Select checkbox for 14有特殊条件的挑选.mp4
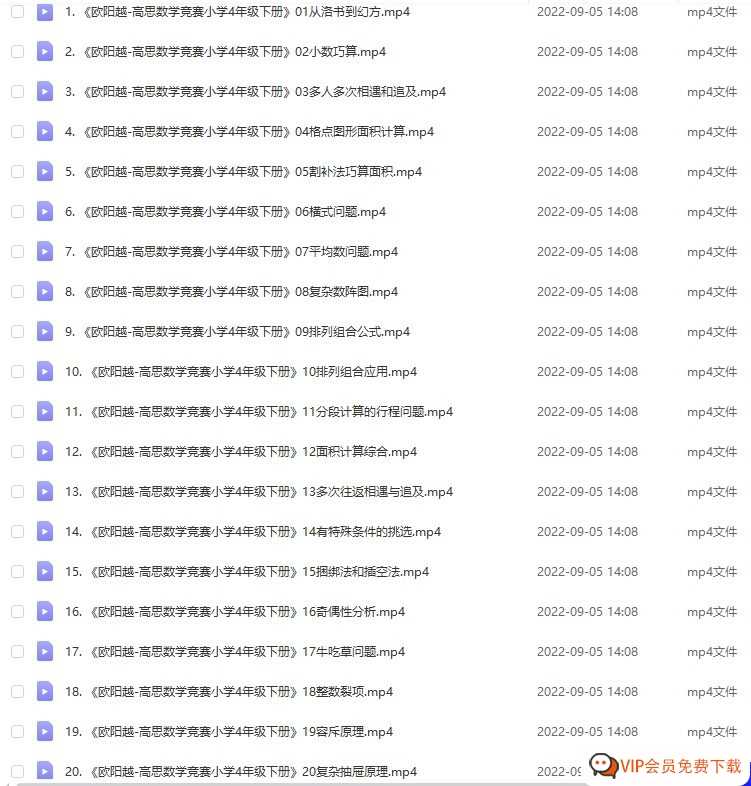Image resolution: width=751 pixels, height=786 pixels. click(x=17, y=531)
